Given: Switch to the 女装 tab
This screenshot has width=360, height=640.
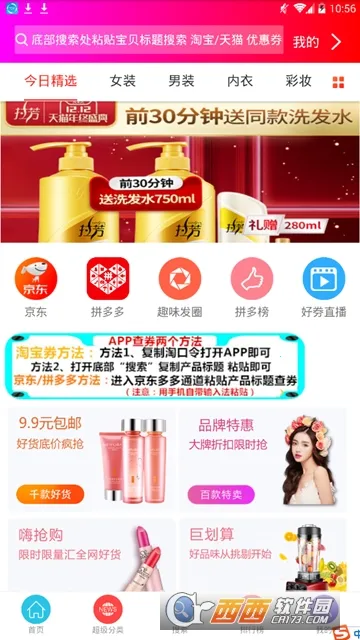Looking at the screenshot, I should 122,81.
